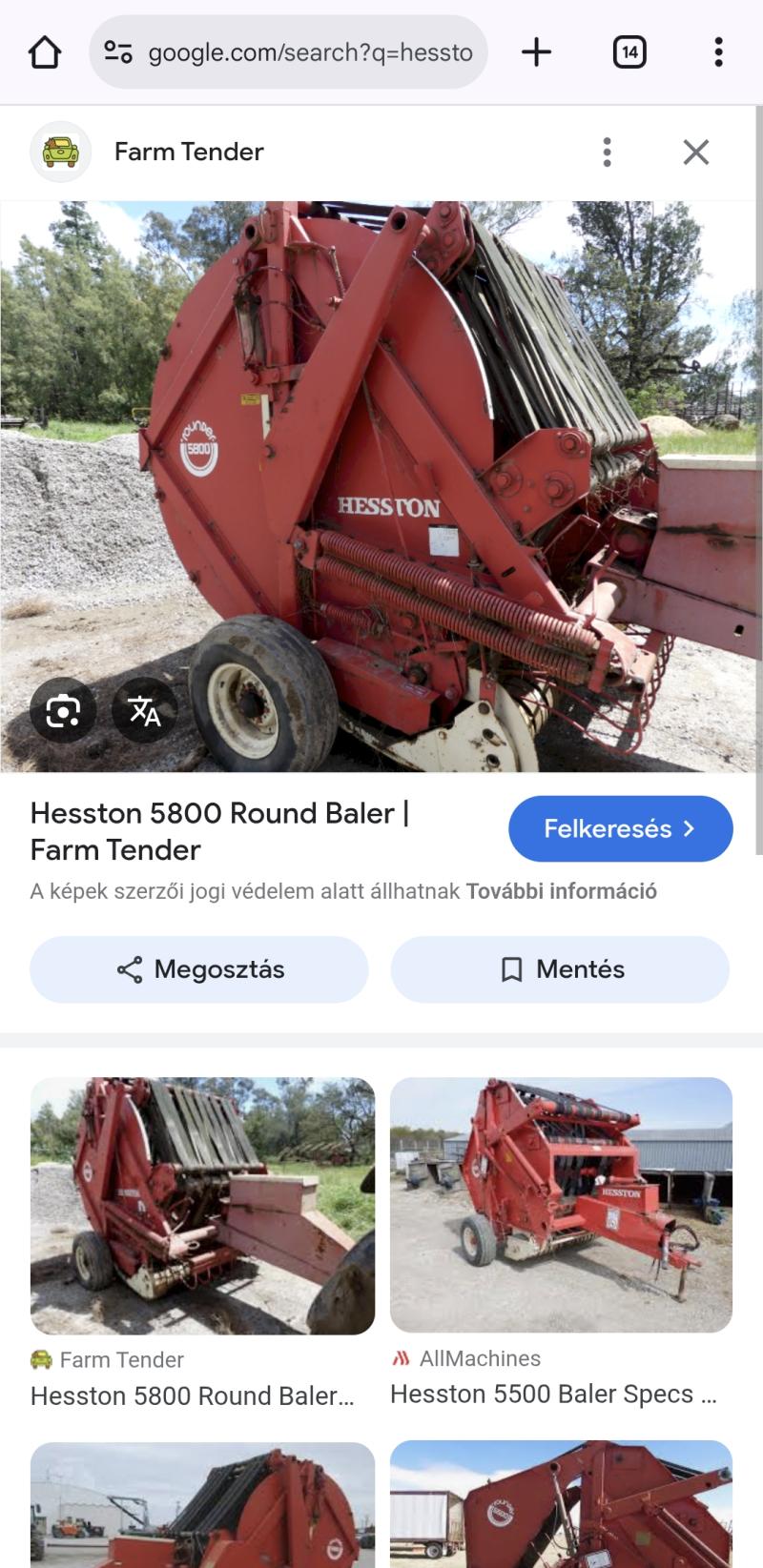Share the image with Megosztás
Viewport: 763px width, 1568px height.
[199, 969]
